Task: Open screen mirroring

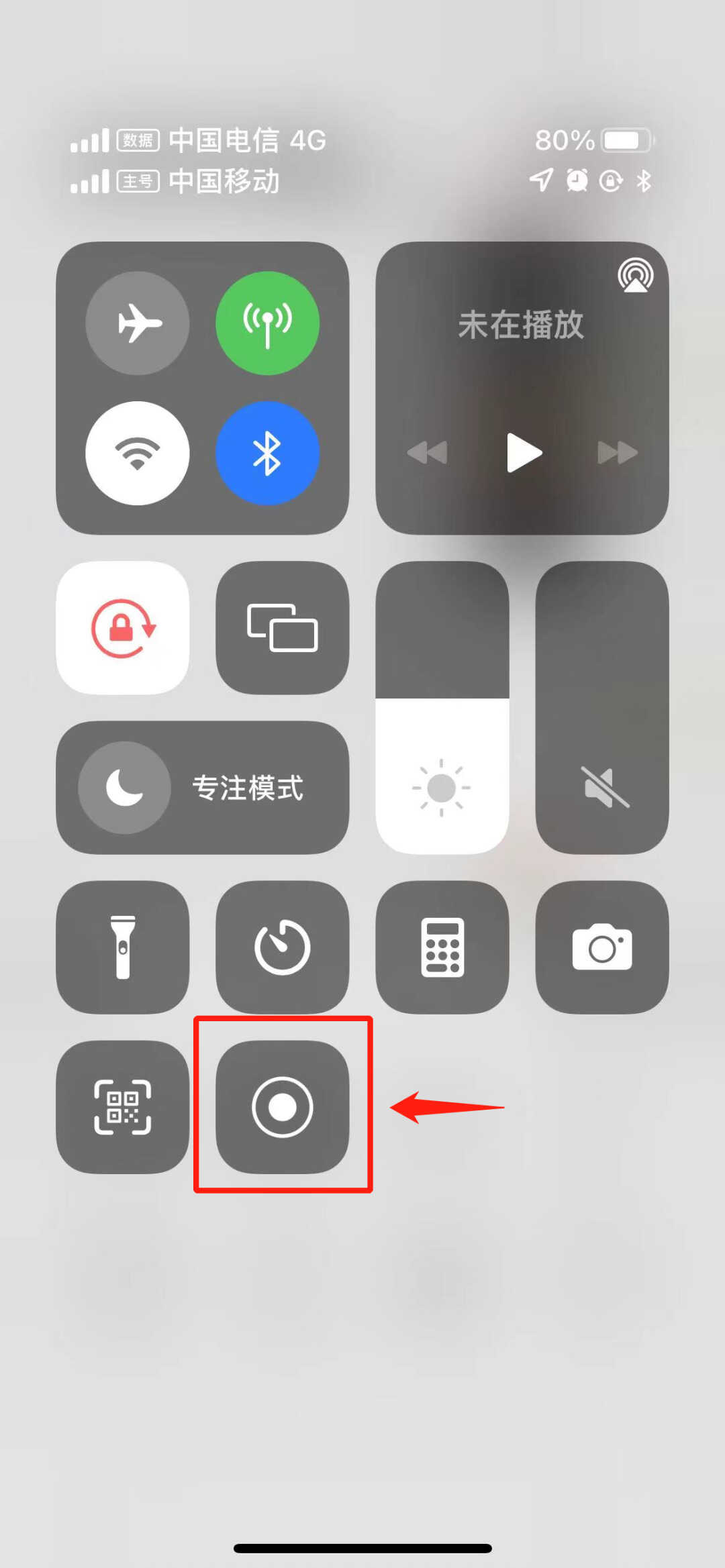Action: 283,628
